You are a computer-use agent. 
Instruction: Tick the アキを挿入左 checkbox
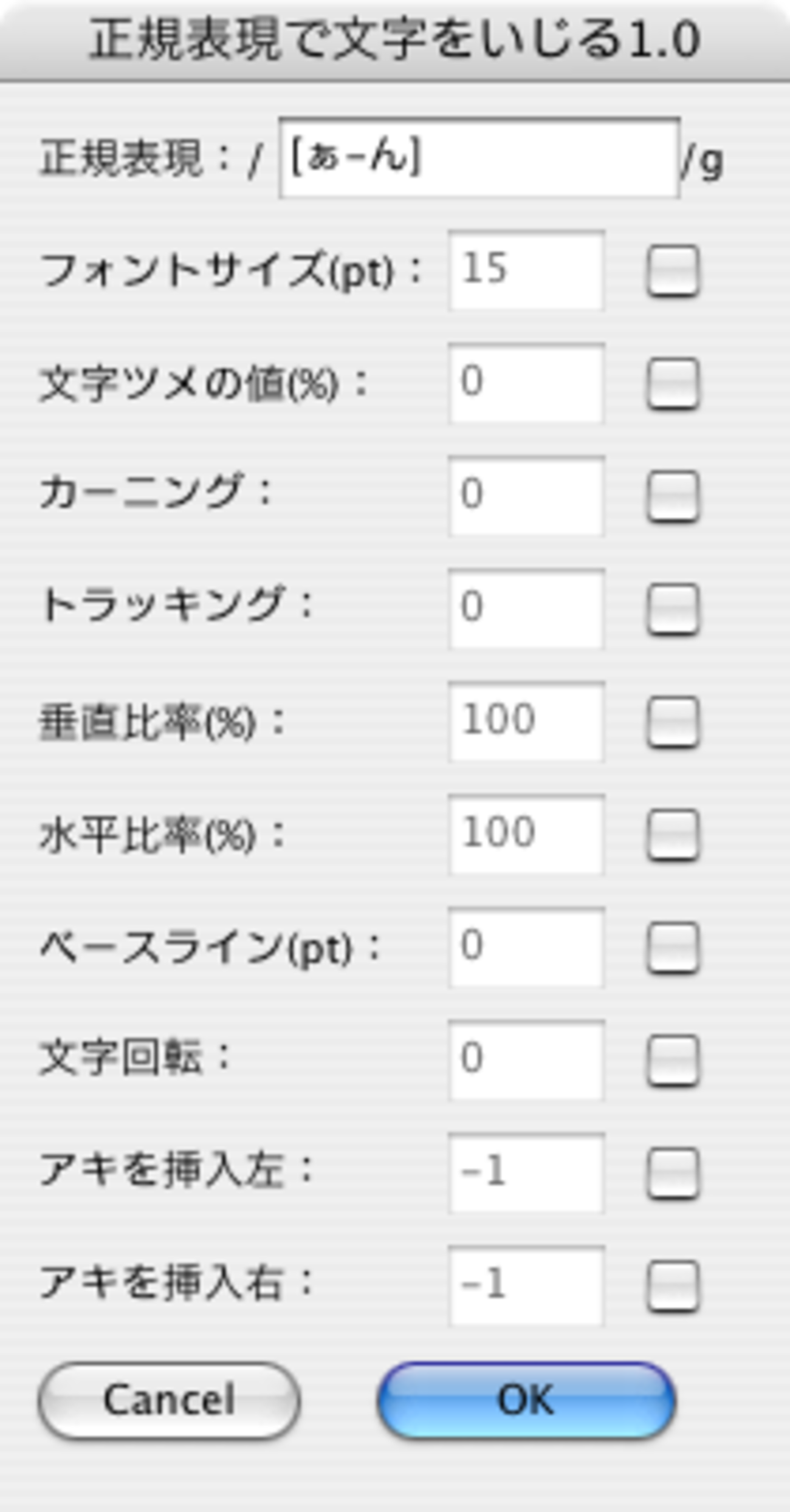672,1173
